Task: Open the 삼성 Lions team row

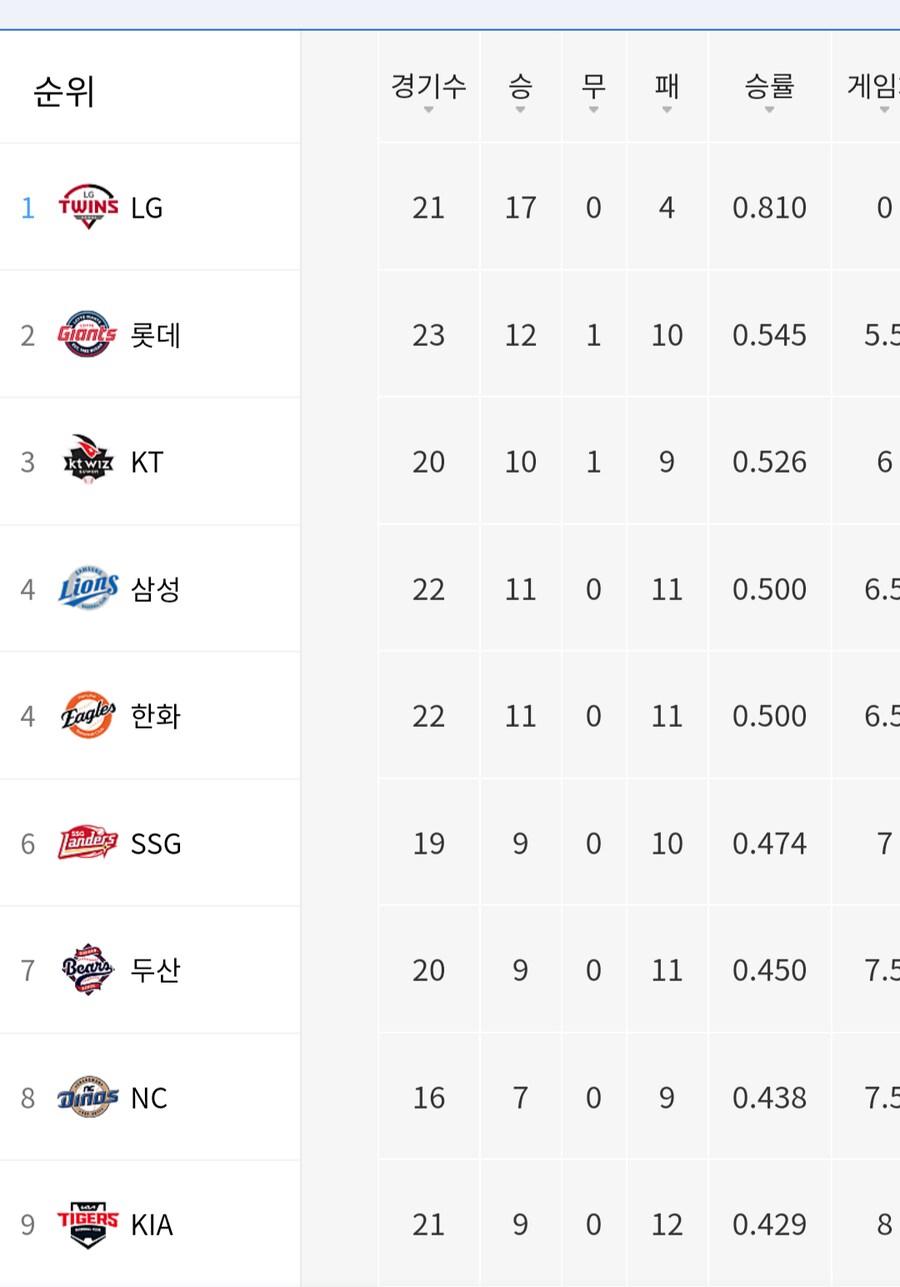Action: pos(155,589)
